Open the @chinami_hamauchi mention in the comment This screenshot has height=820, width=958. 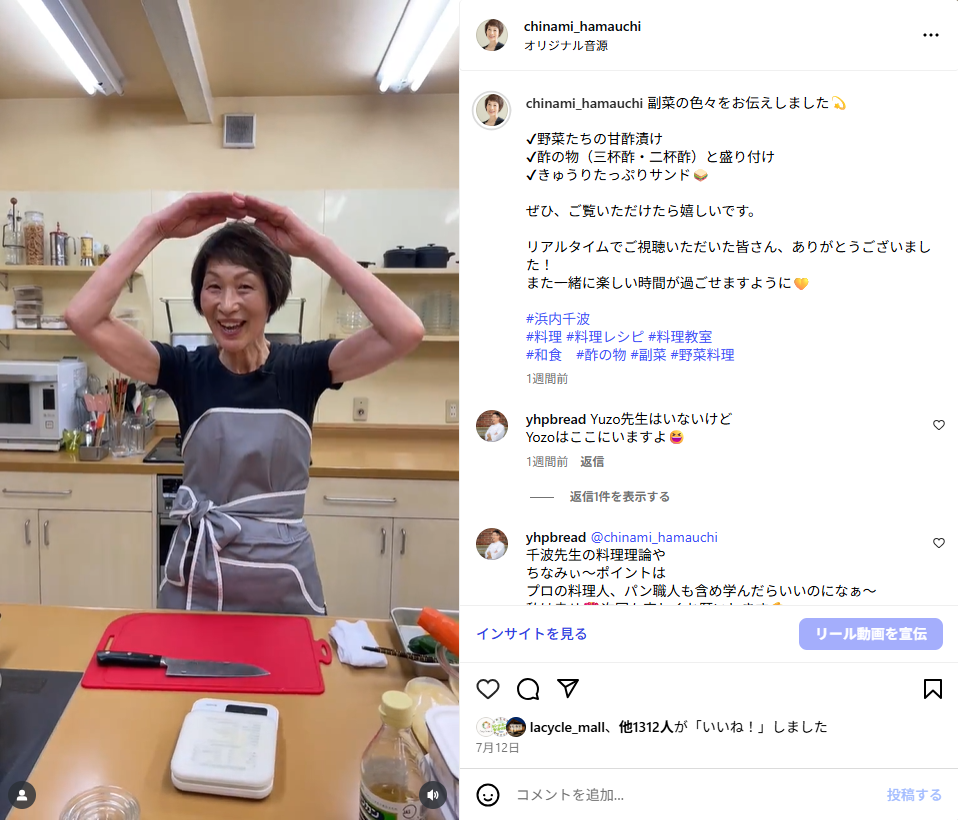pos(654,537)
